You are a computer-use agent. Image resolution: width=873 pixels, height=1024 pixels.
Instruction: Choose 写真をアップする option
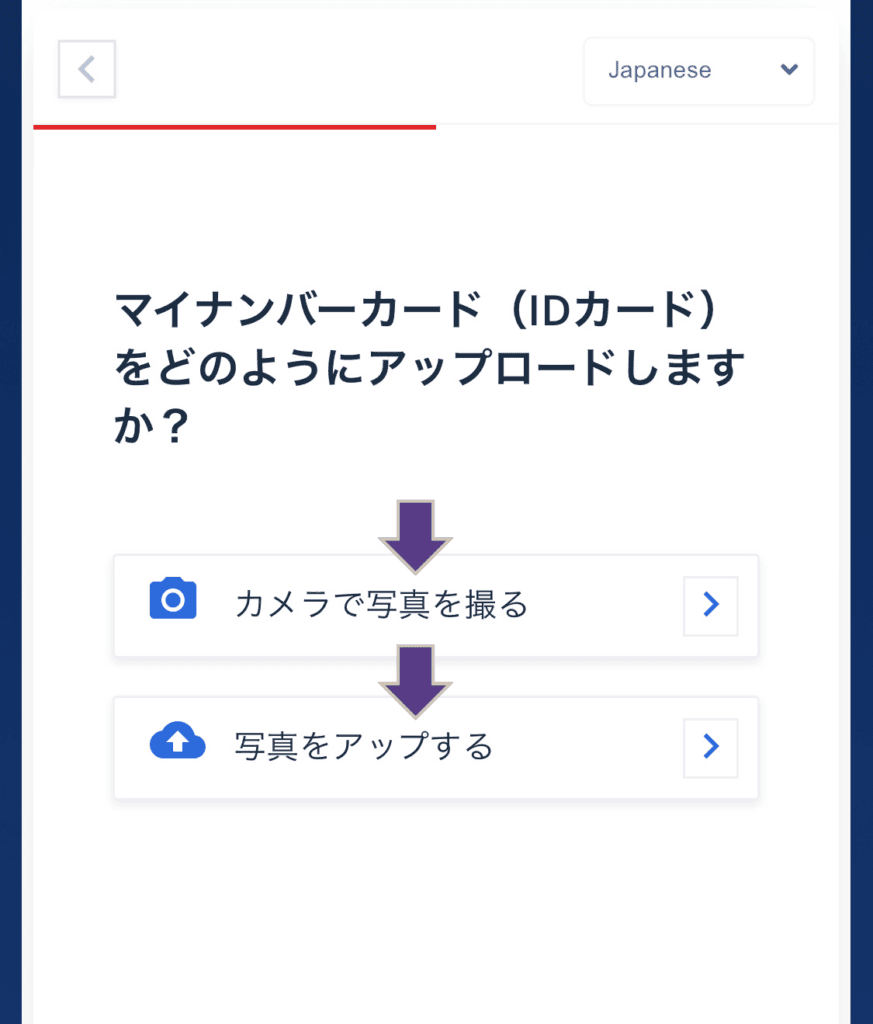tap(436, 748)
